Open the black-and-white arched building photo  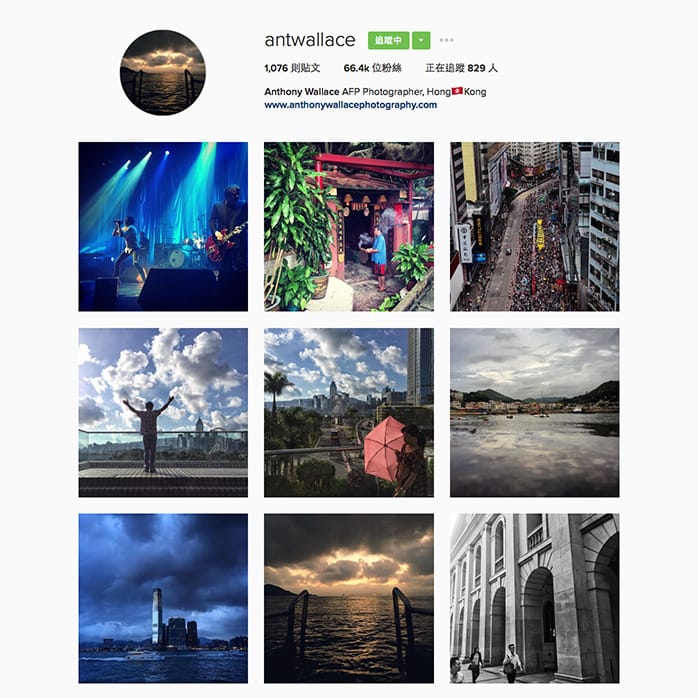[534, 598]
